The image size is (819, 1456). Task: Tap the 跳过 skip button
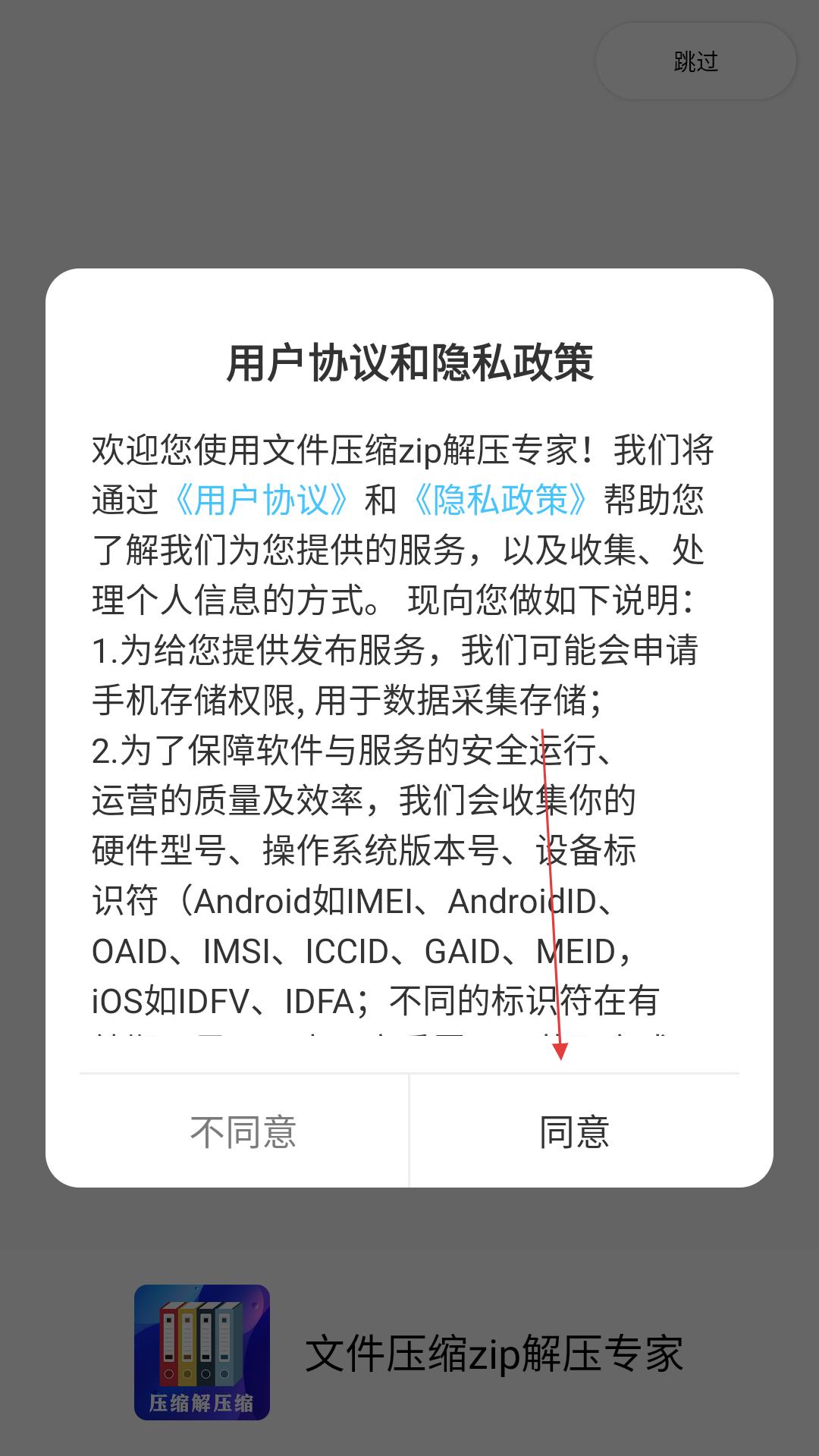tap(695, 61)
